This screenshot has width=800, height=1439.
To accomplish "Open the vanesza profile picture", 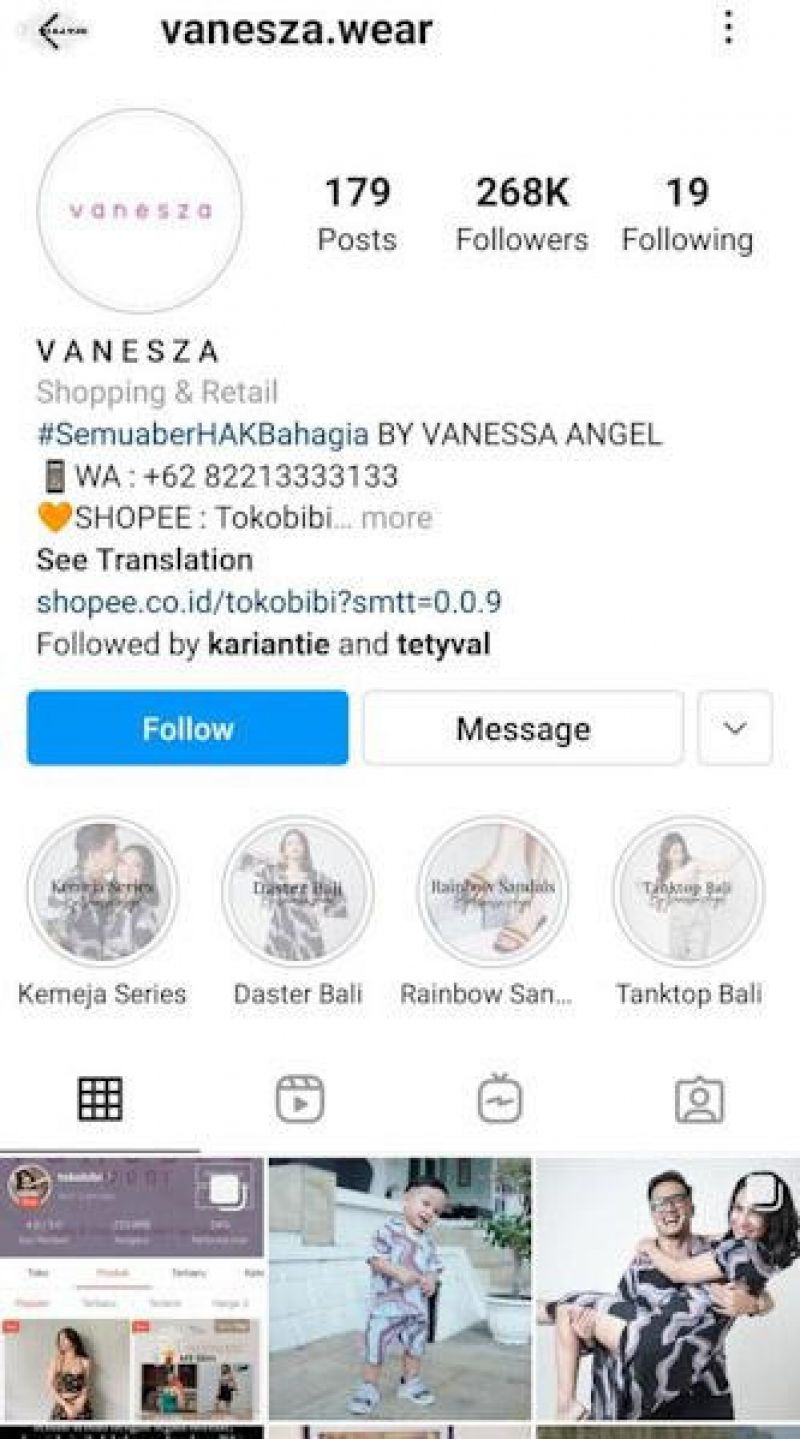I will [140, 211].
